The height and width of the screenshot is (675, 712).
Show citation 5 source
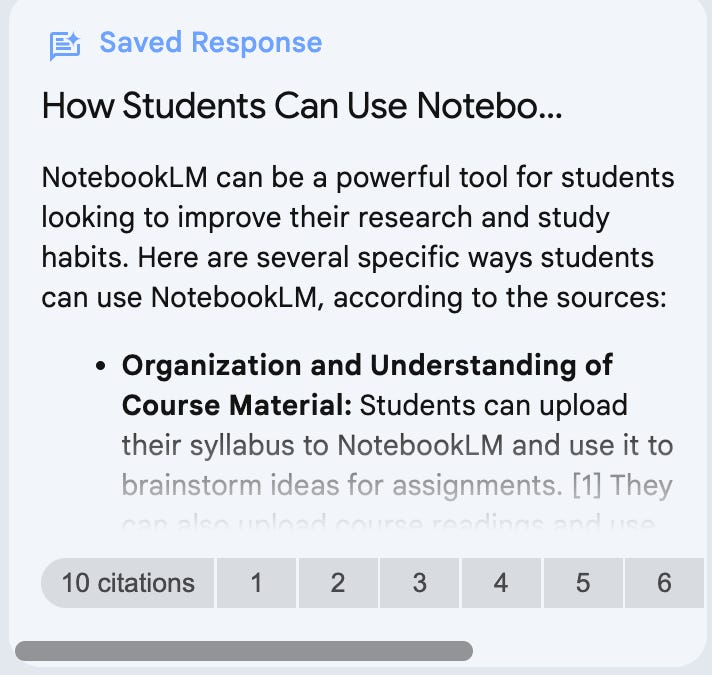click(x=583, y=583)
